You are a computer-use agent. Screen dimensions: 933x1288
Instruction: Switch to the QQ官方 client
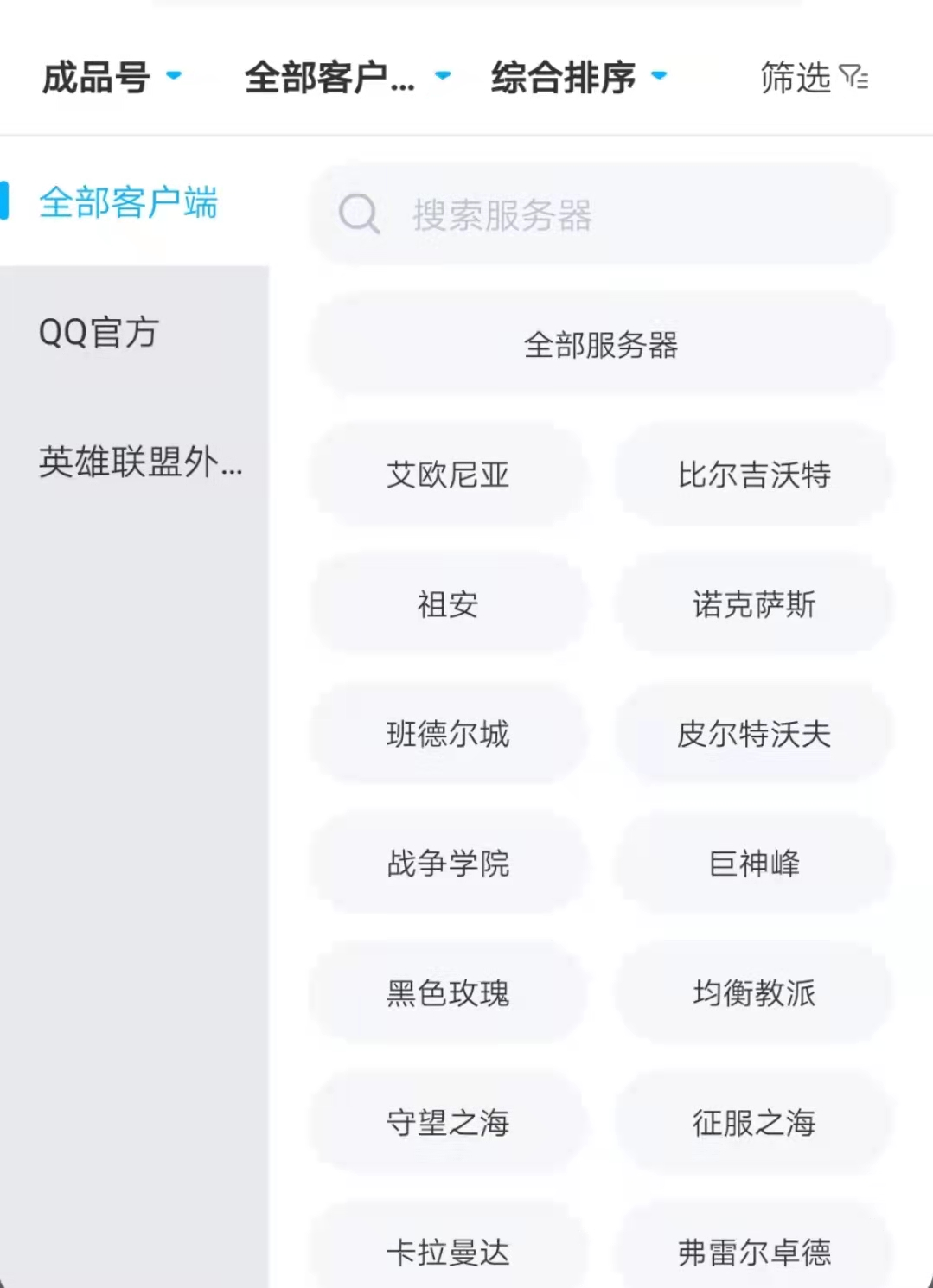pyautogui.click(x=99, y=333)
